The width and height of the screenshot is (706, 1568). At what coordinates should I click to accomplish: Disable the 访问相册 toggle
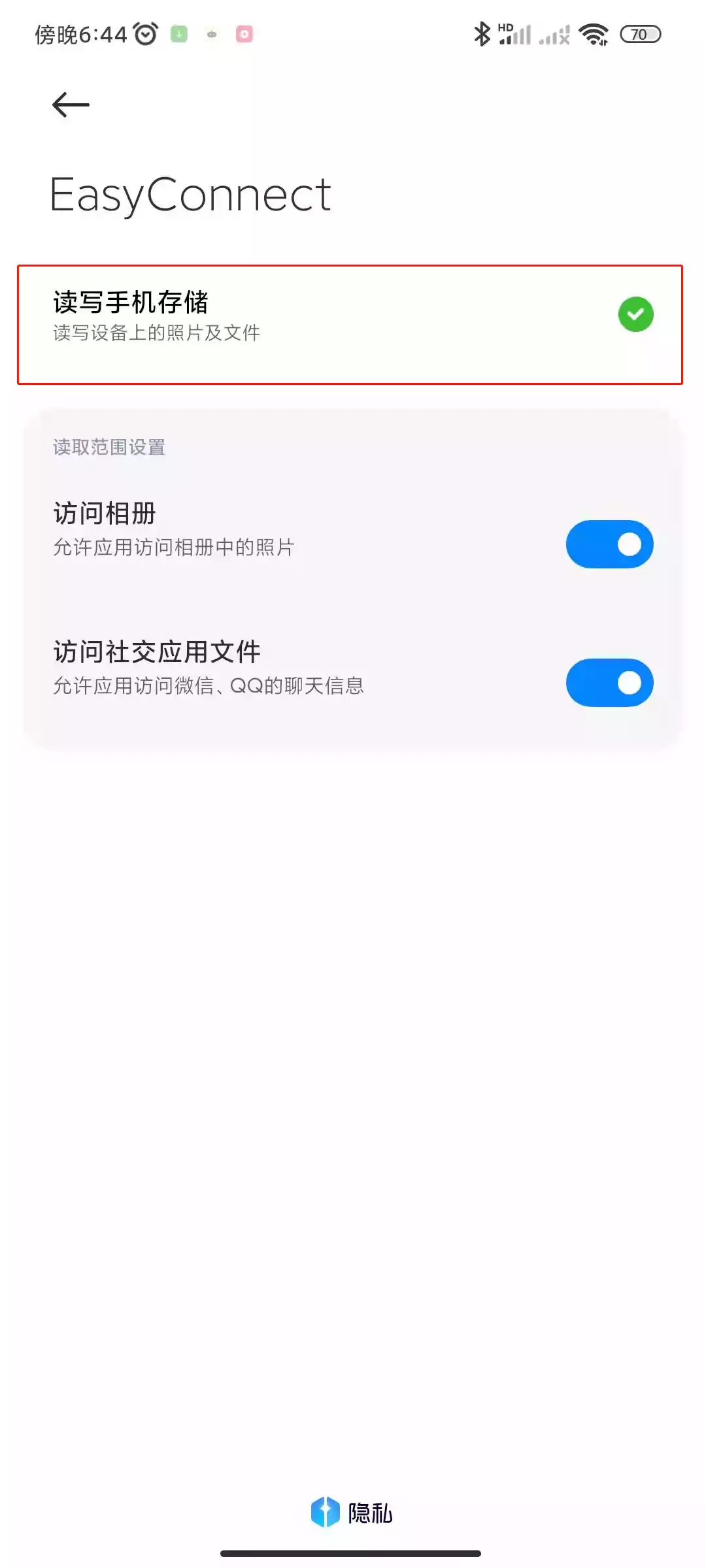609,543
